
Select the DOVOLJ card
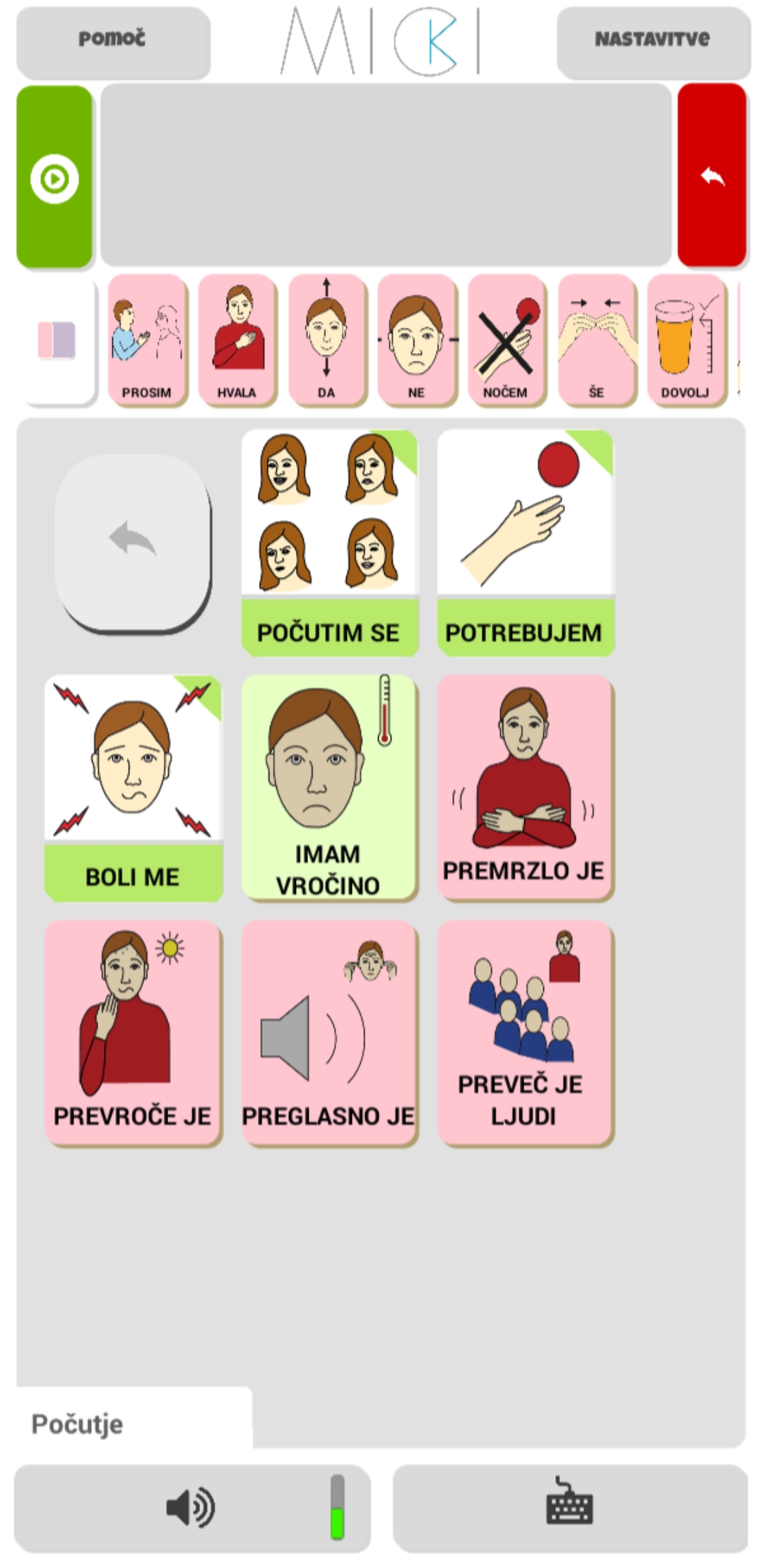[685, 340]
